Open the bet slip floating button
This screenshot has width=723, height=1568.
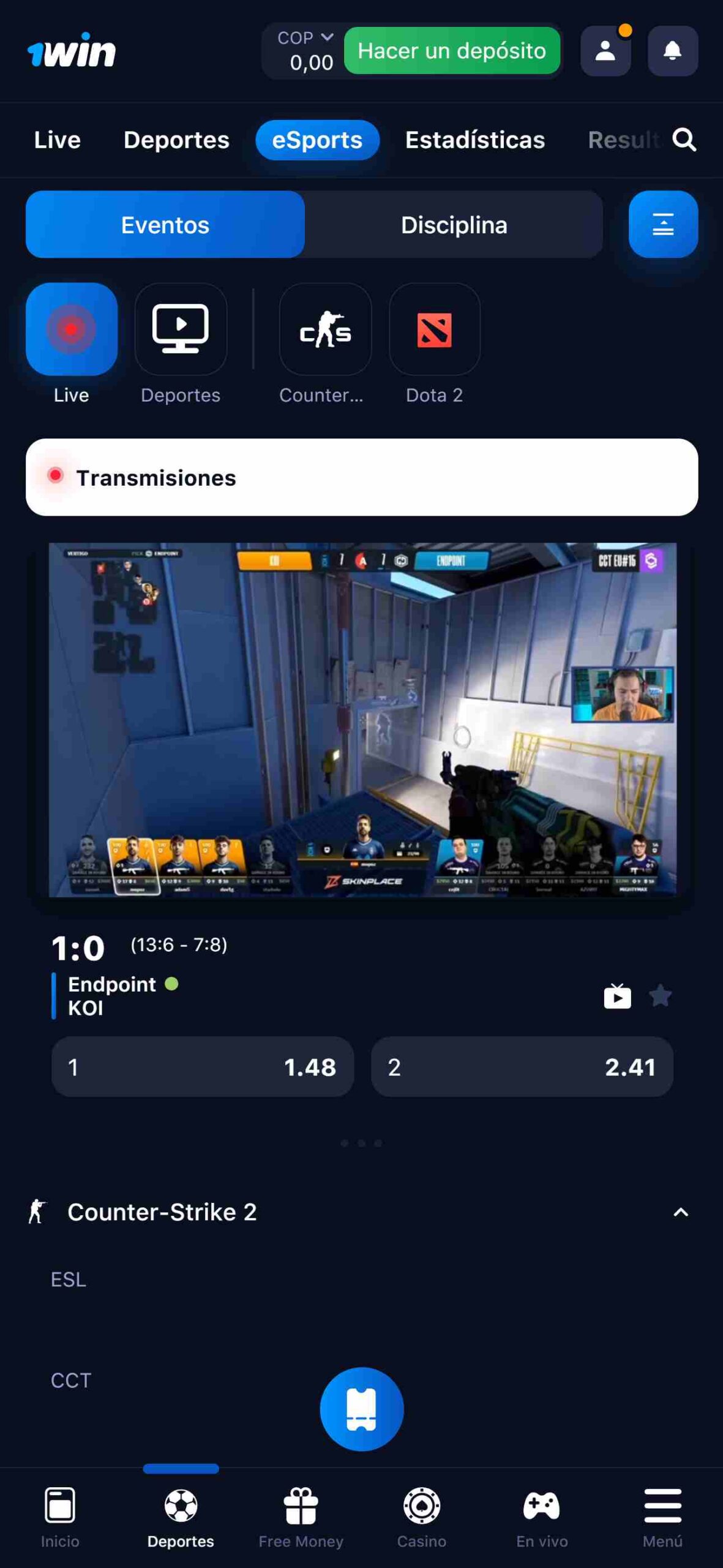tap(362, 1409)
